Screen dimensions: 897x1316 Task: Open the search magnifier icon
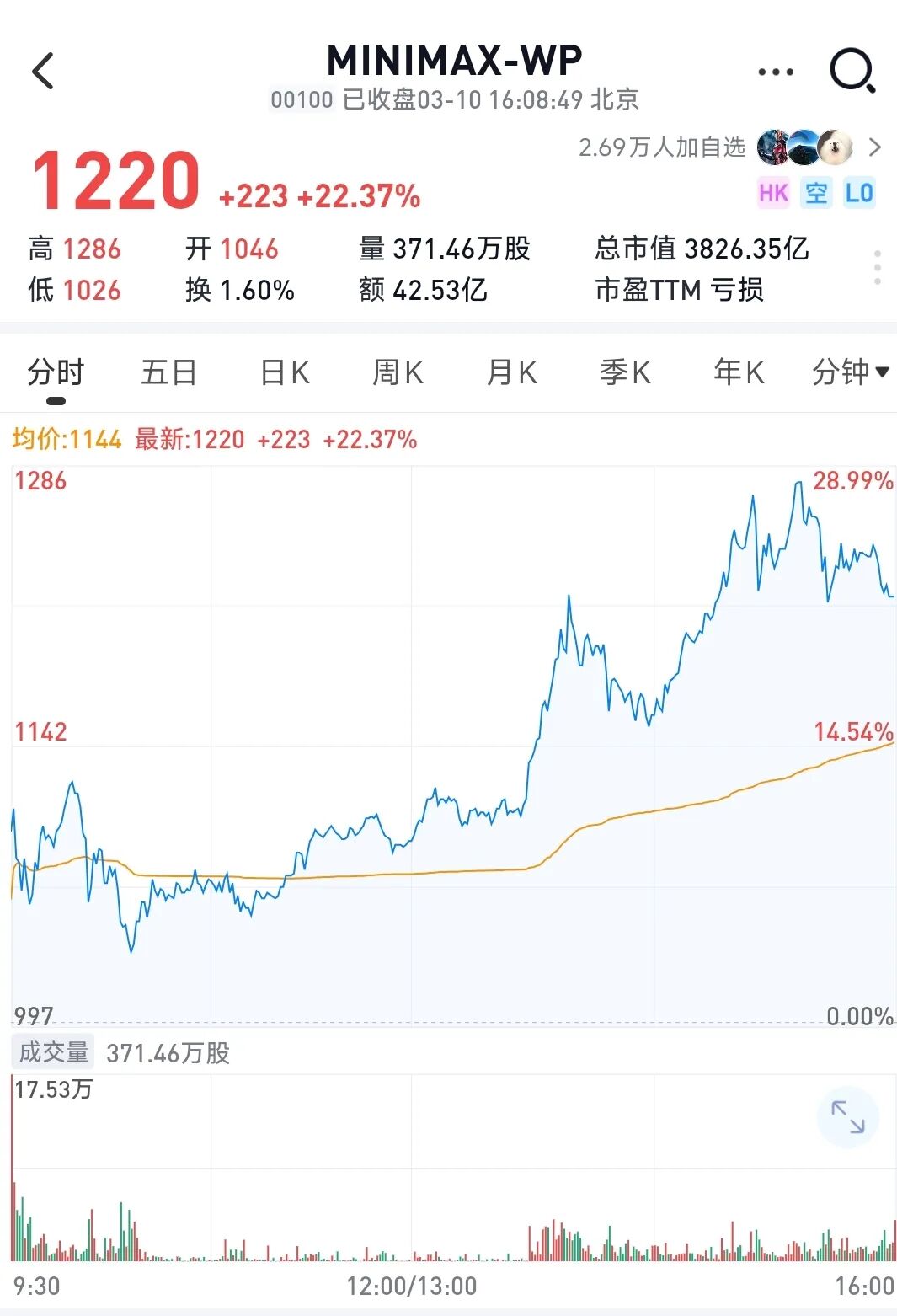(852, 71)
